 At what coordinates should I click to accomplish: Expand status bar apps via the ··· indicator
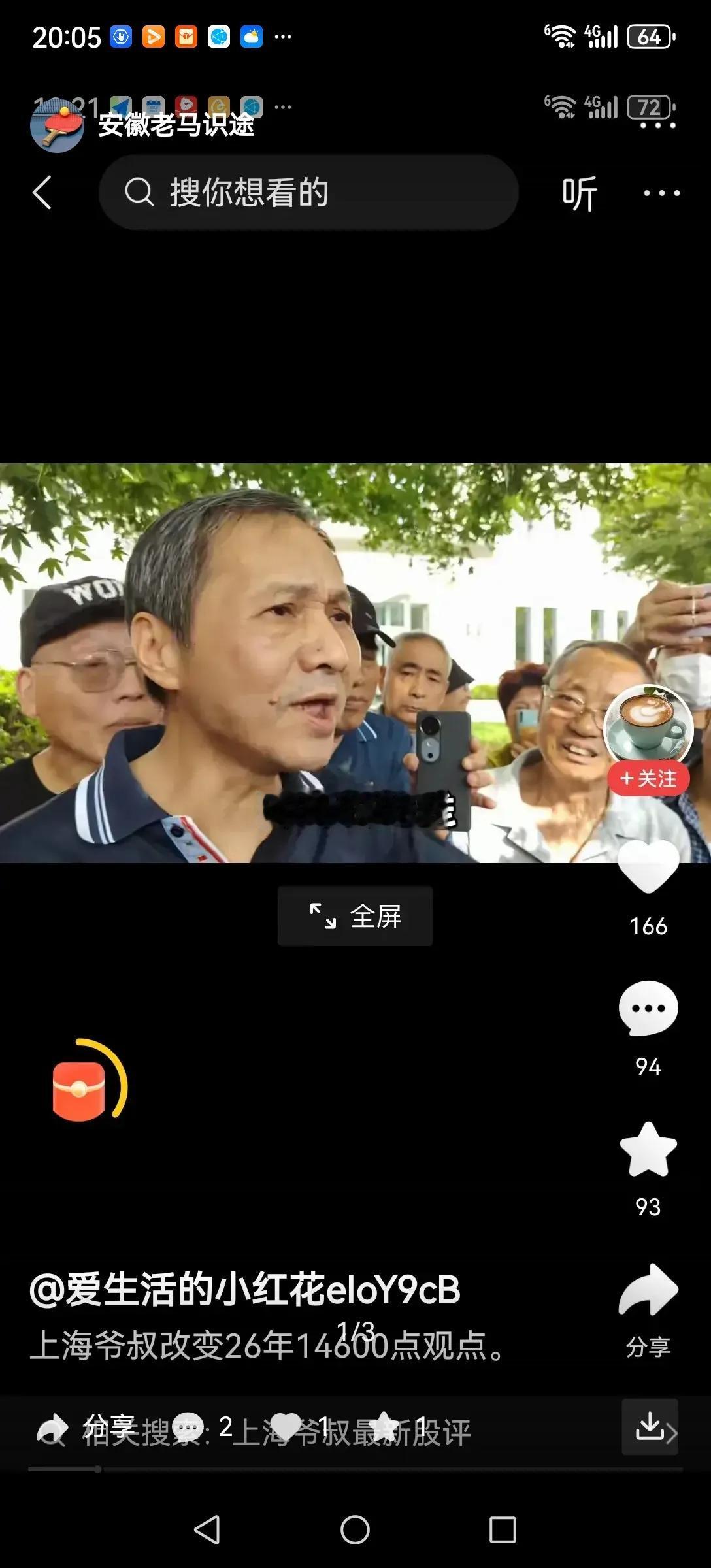pos(282,37)
